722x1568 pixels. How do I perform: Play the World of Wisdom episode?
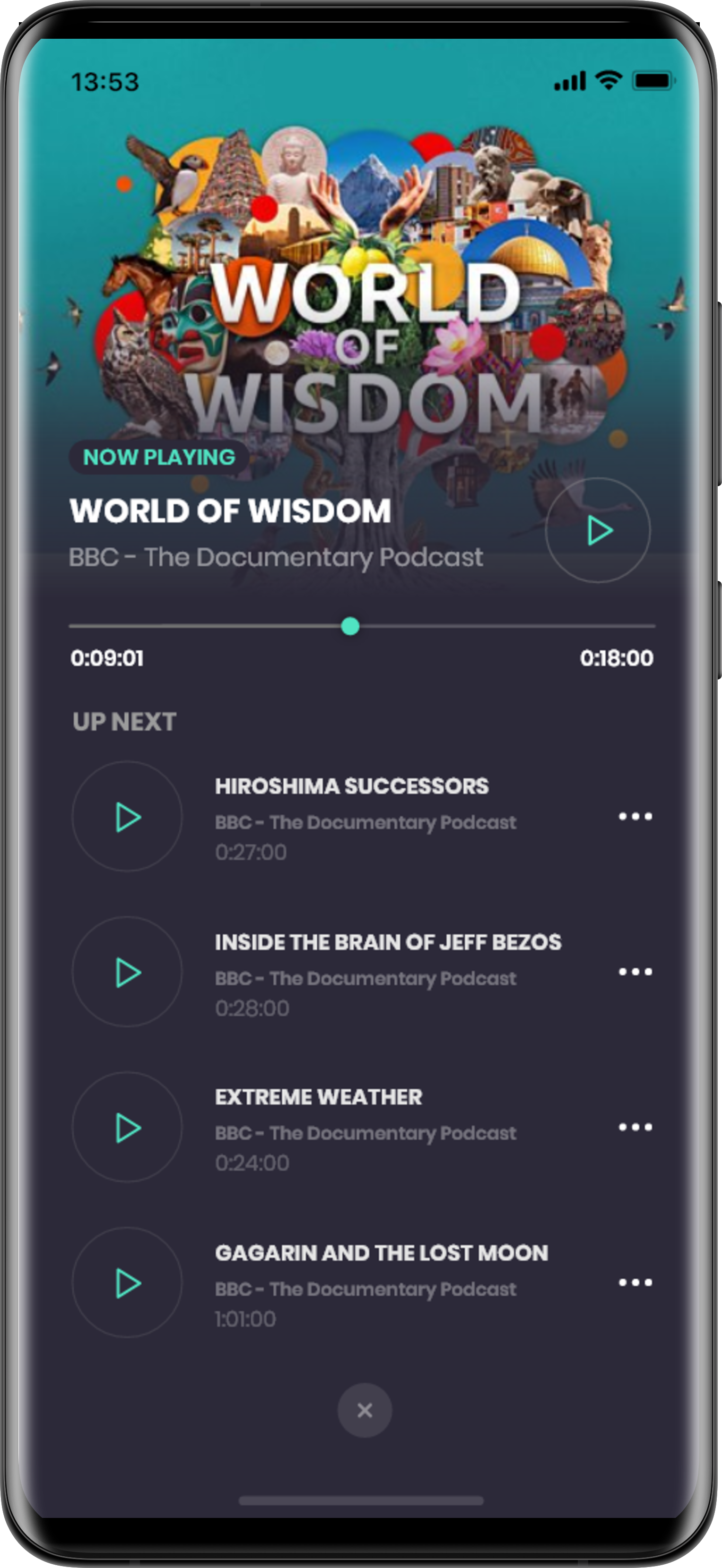tap(598, 530)
